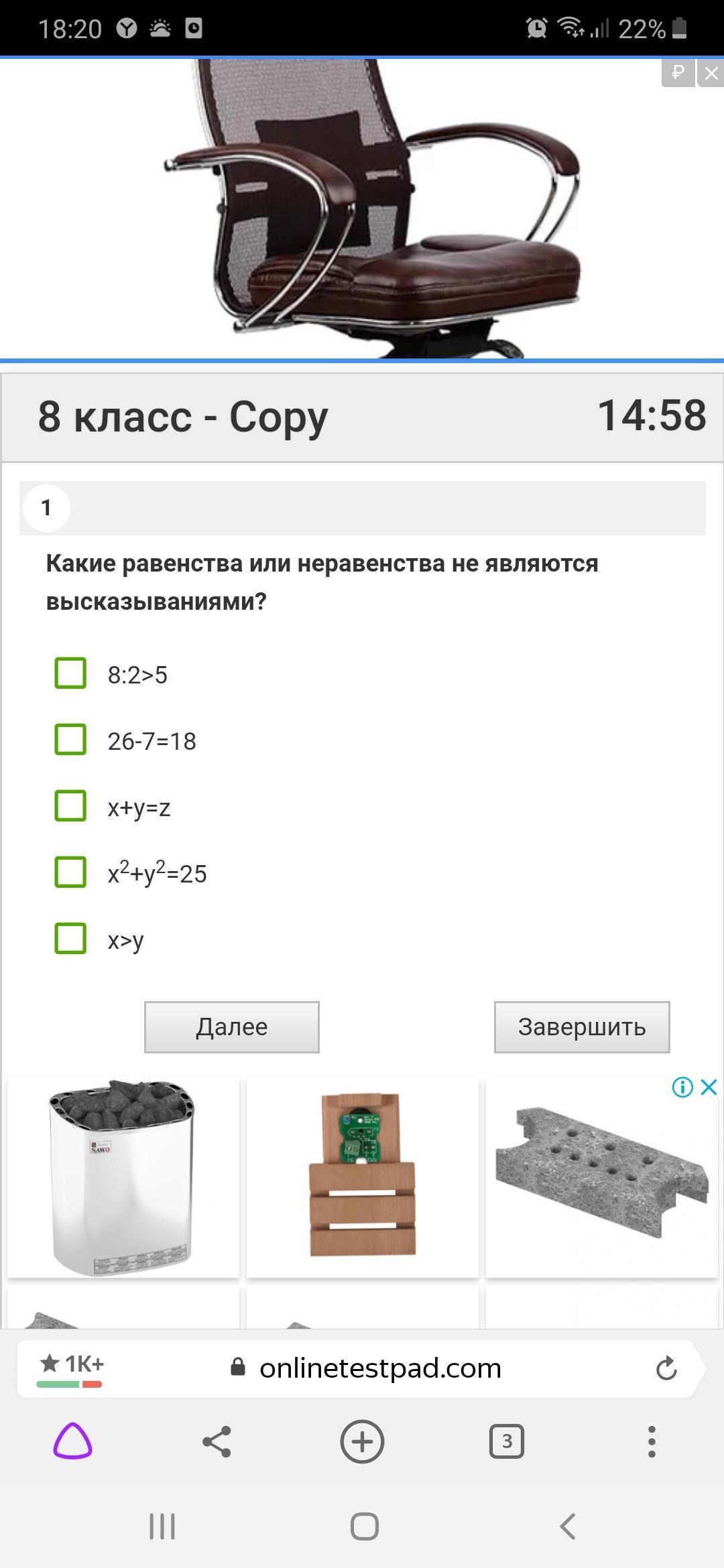Open the perforated stone block ad

pyautogui.click(x=601, y=1177)
